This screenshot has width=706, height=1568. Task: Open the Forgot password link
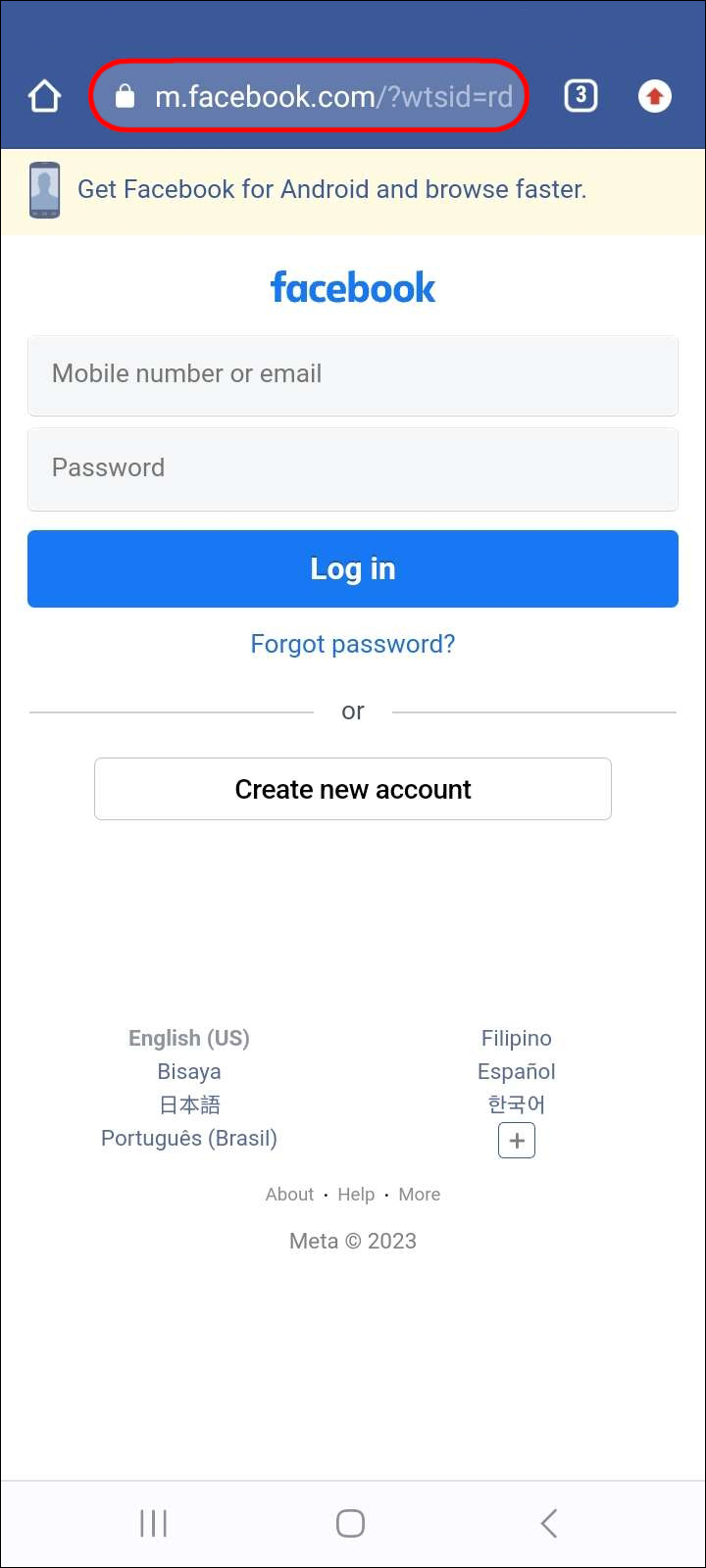coord(353,644)
